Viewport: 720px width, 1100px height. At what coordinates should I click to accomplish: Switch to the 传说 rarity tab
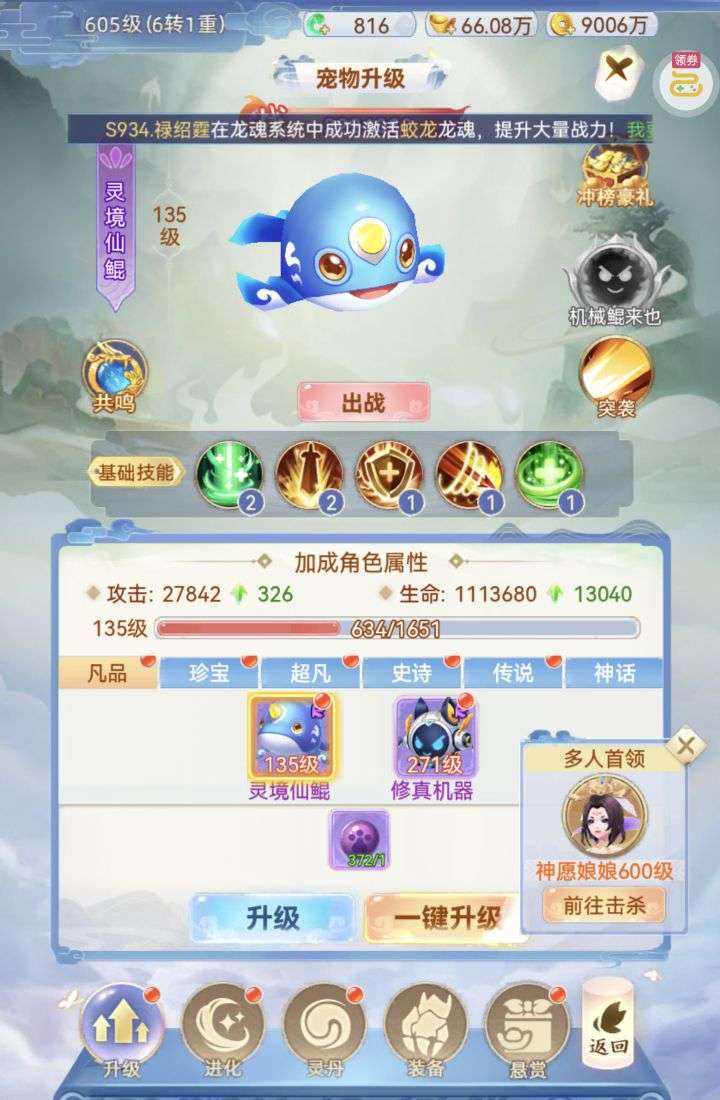point(513,673)
